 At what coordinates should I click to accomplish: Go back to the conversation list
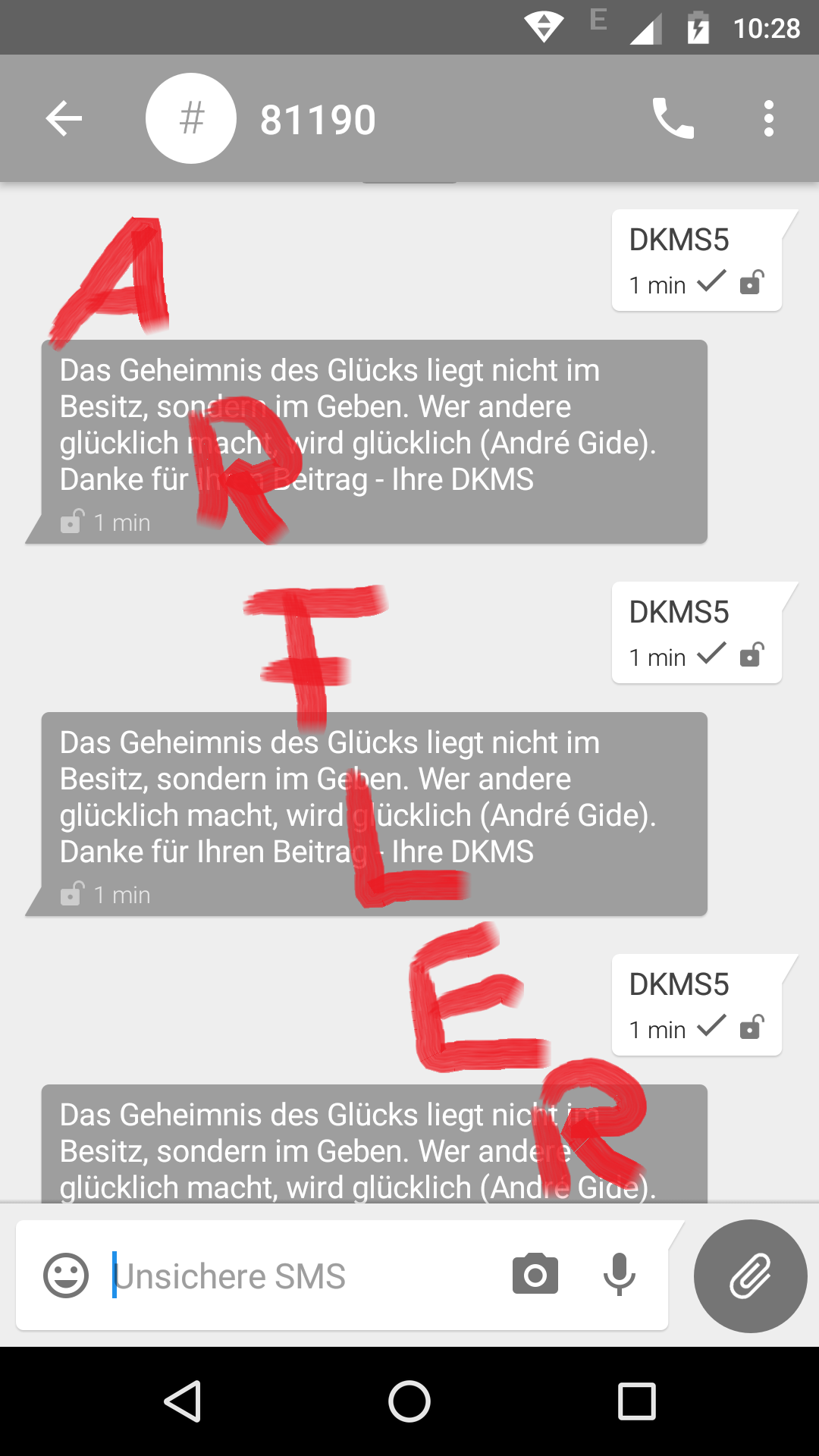(x=64, y=119)
